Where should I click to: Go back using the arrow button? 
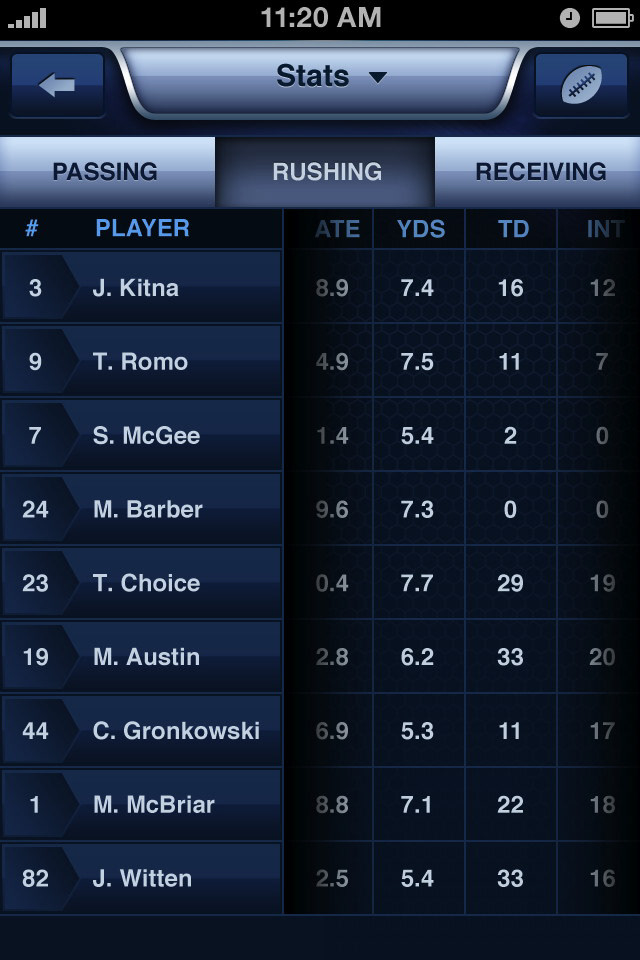click(58, 86)
